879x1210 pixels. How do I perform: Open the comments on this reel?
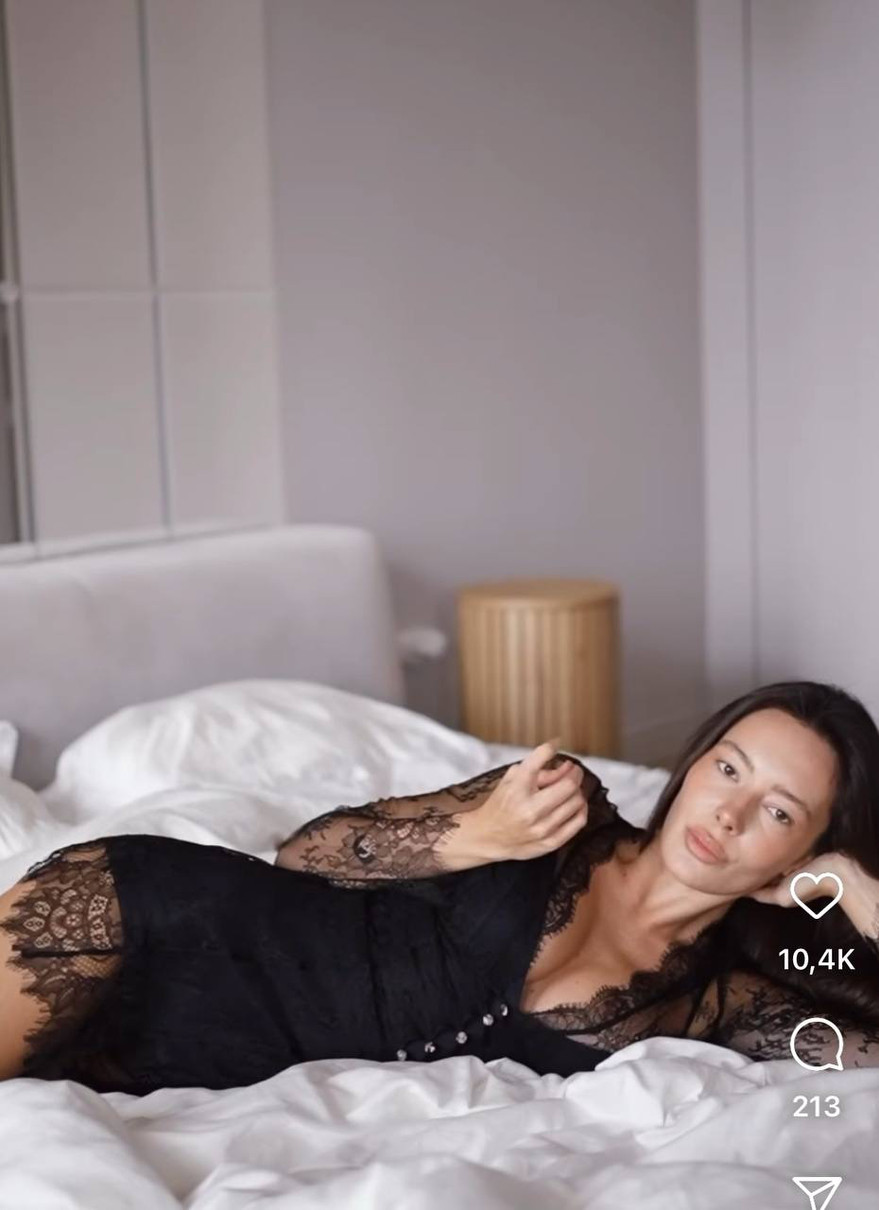pyautogui.click(x=816, y=1045)
